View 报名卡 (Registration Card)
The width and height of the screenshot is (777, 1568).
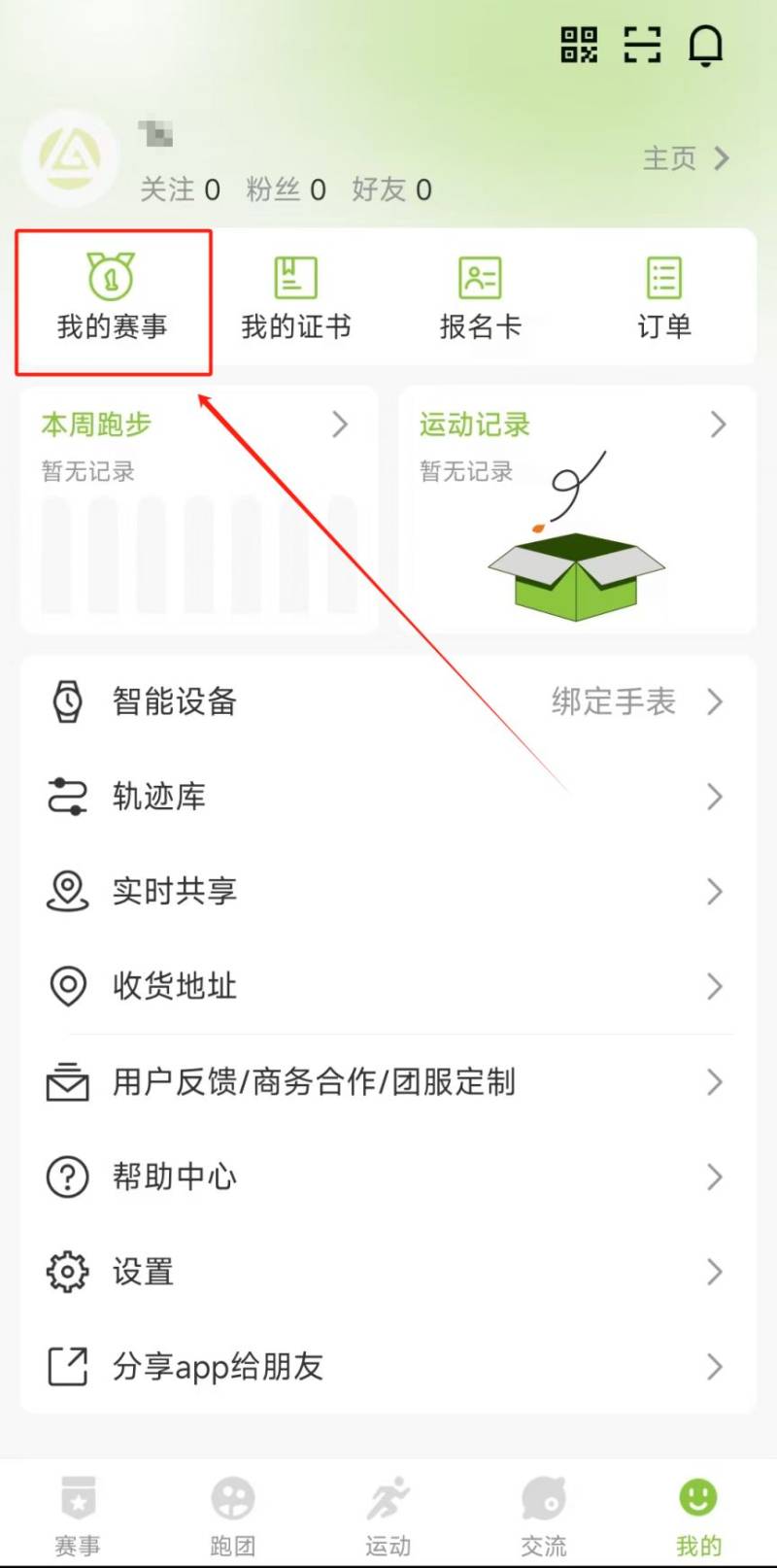480,296
